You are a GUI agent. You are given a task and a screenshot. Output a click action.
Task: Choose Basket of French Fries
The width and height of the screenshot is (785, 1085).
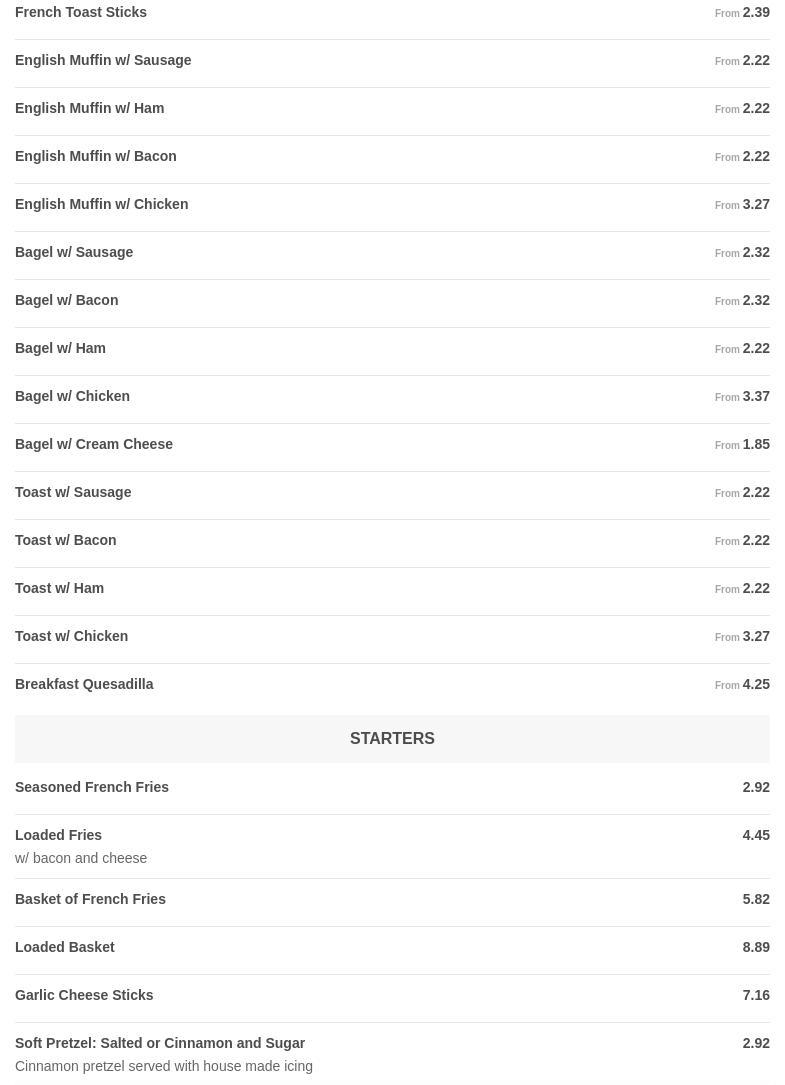coord(90,899)
